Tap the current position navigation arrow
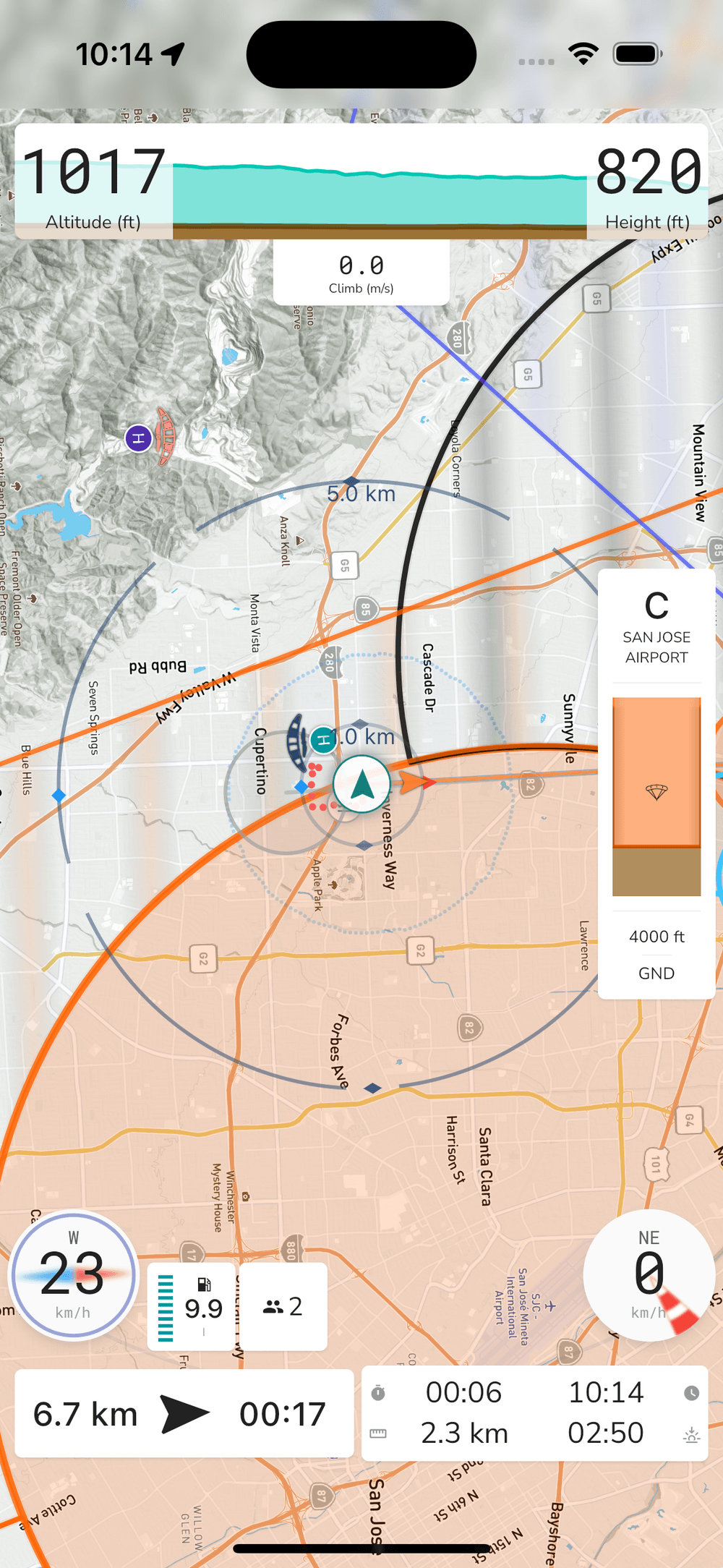The height and width of the screenshot is (1568, 723). pos(361,783)
